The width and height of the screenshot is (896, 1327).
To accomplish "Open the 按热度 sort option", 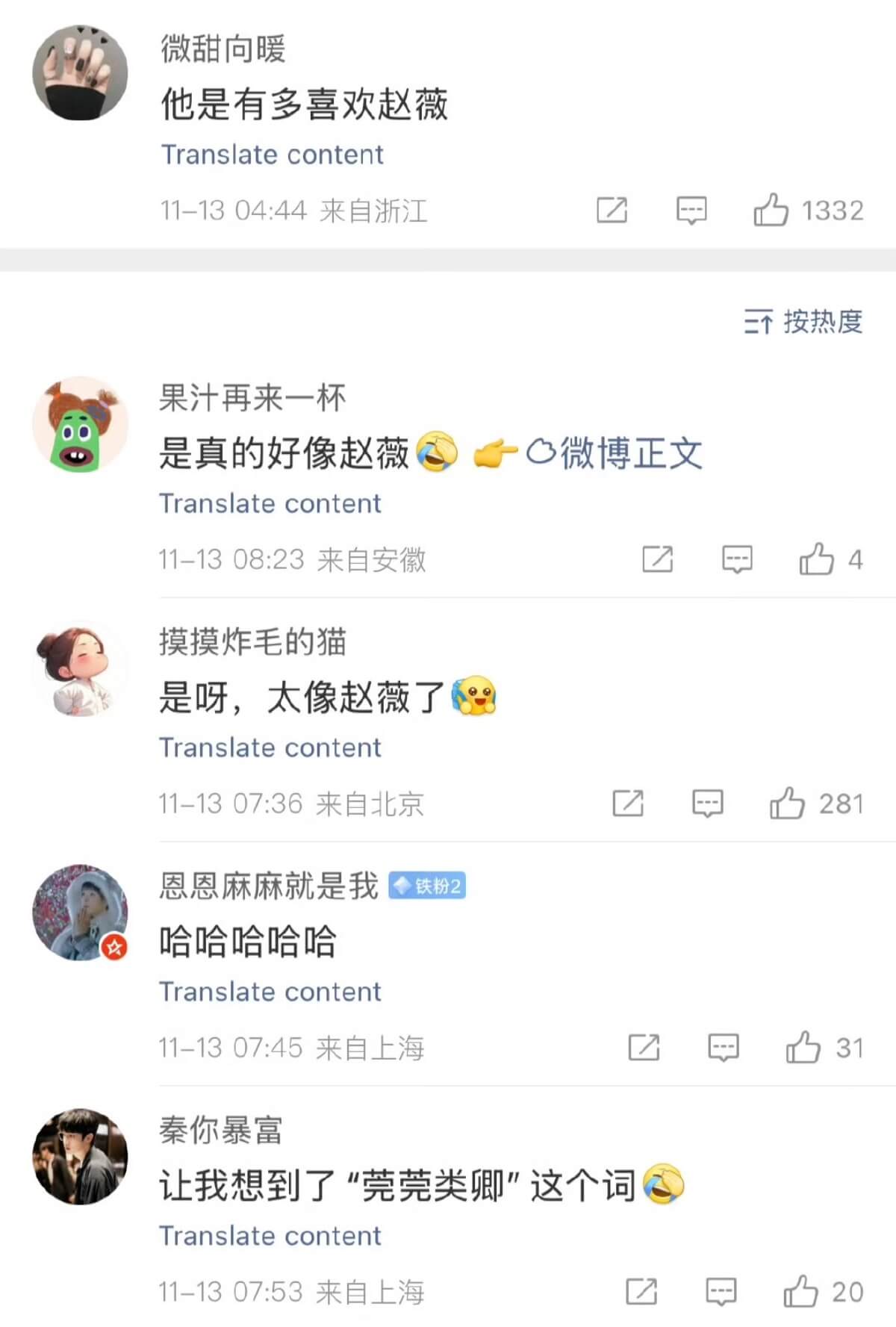I will click(803, 322).
